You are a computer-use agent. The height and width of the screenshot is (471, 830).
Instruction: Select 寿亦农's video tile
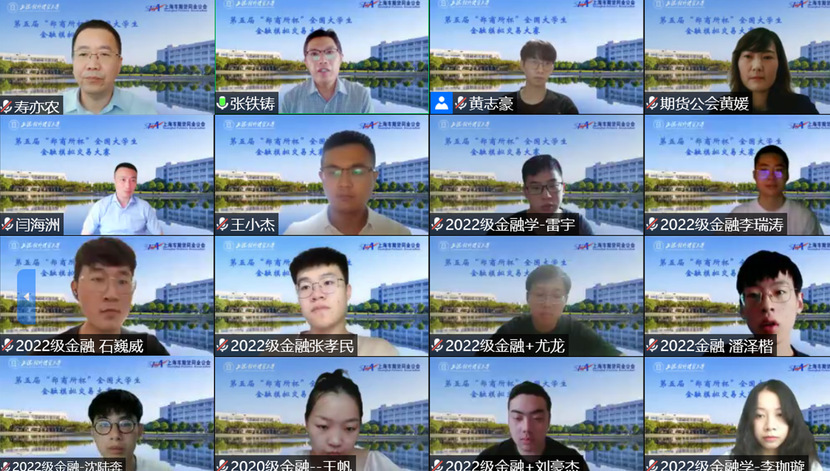pyautogui.click(x=106, y=57)
